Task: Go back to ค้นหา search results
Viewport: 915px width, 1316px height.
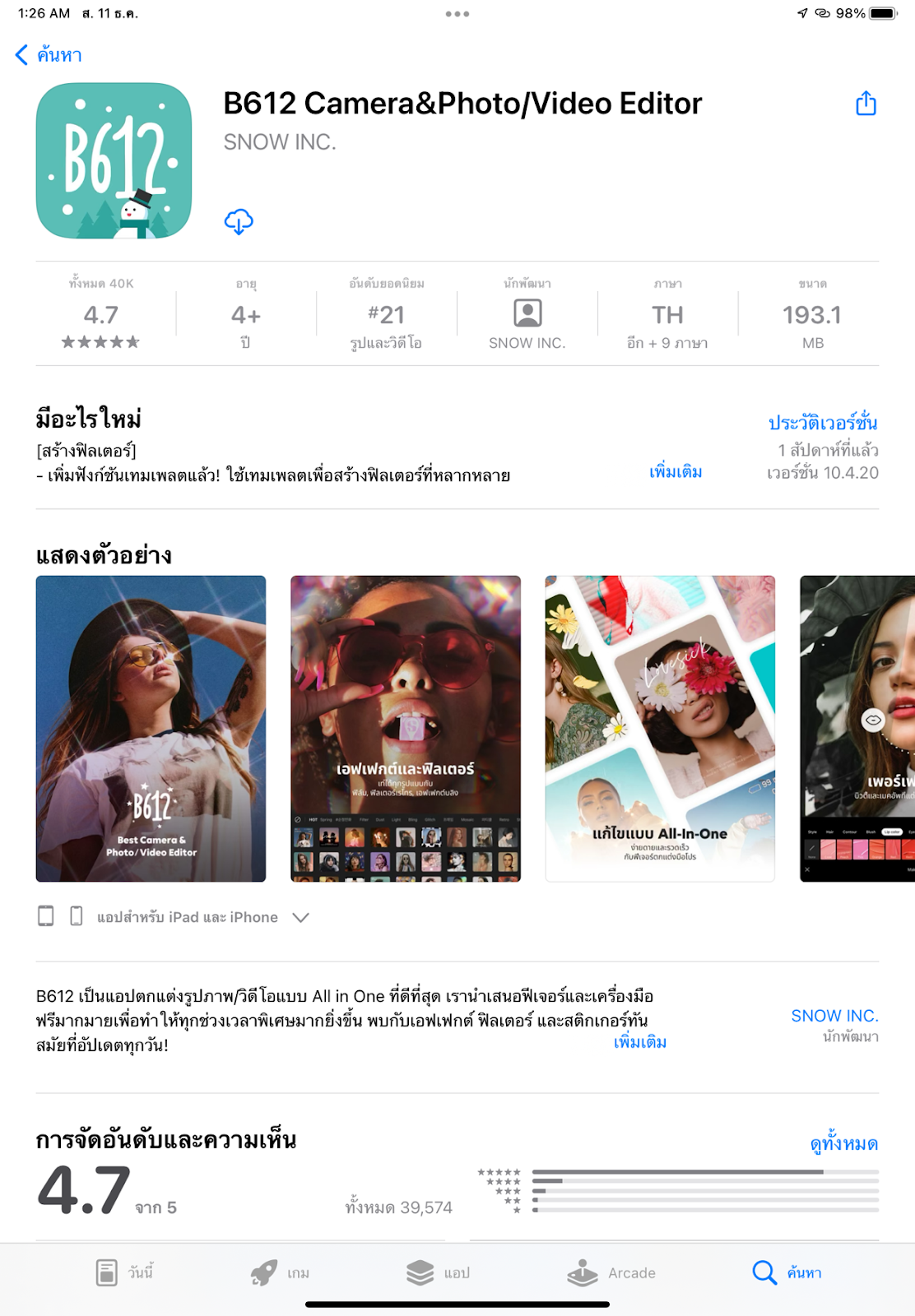Action: pos(49,55)
